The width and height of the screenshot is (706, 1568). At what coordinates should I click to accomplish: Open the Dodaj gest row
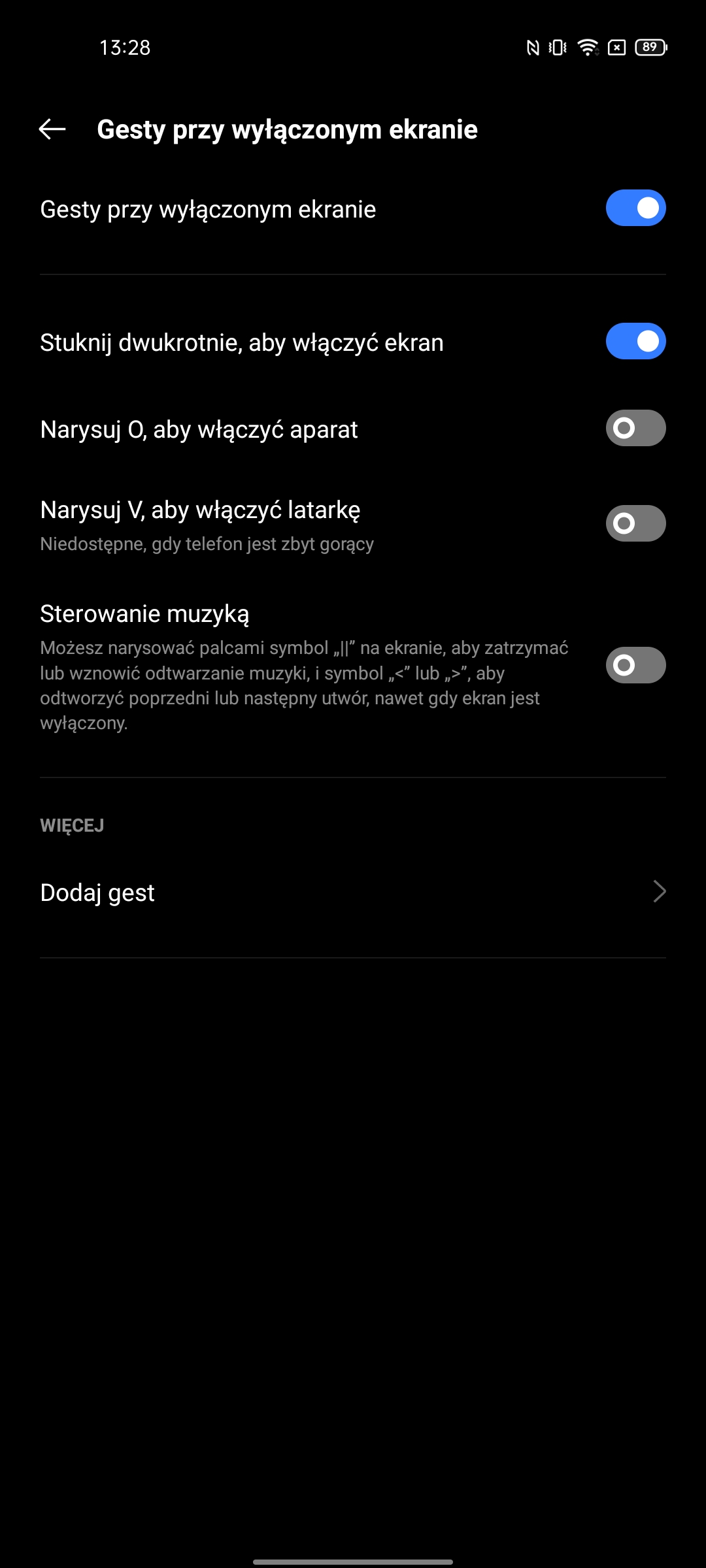pos(353,892)
